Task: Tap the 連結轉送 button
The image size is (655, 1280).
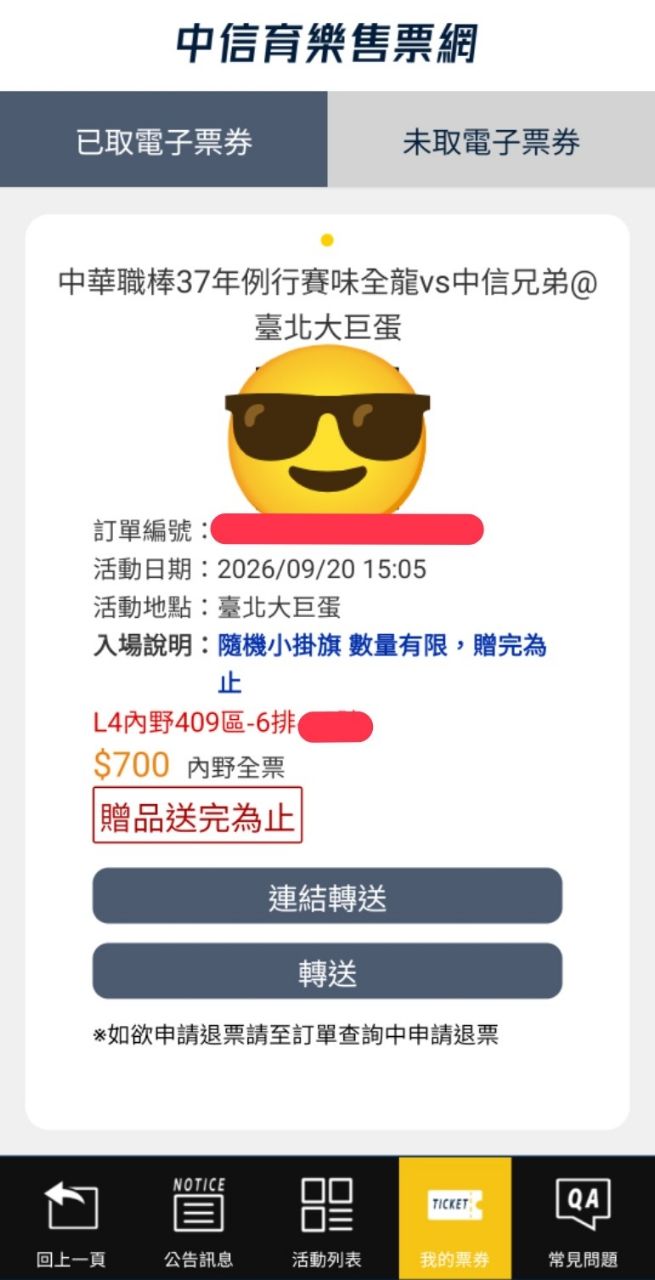Action: coord(327,896)
